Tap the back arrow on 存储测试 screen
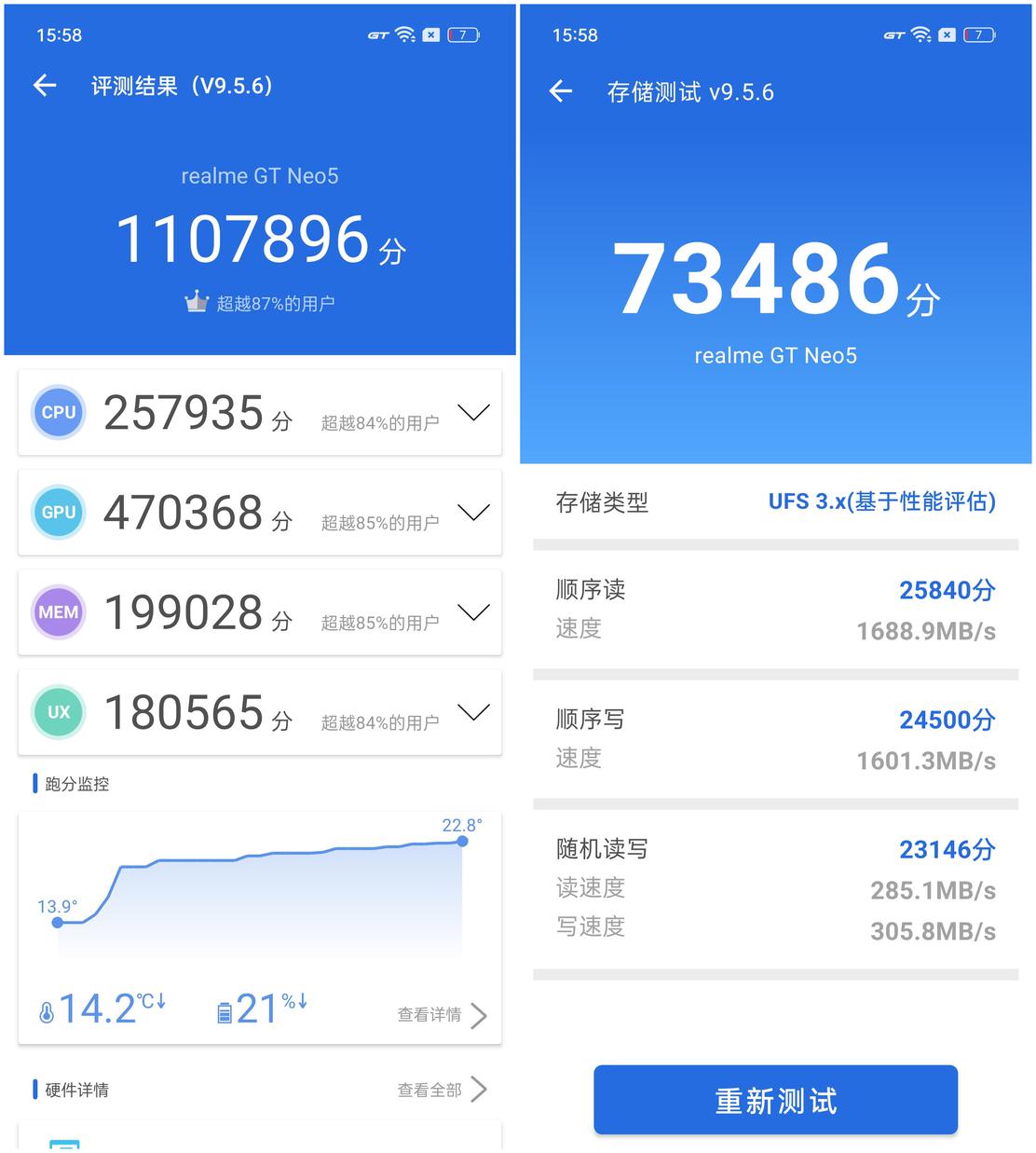The width and height of the screenshot is (1036, 1153). [559, 91]
